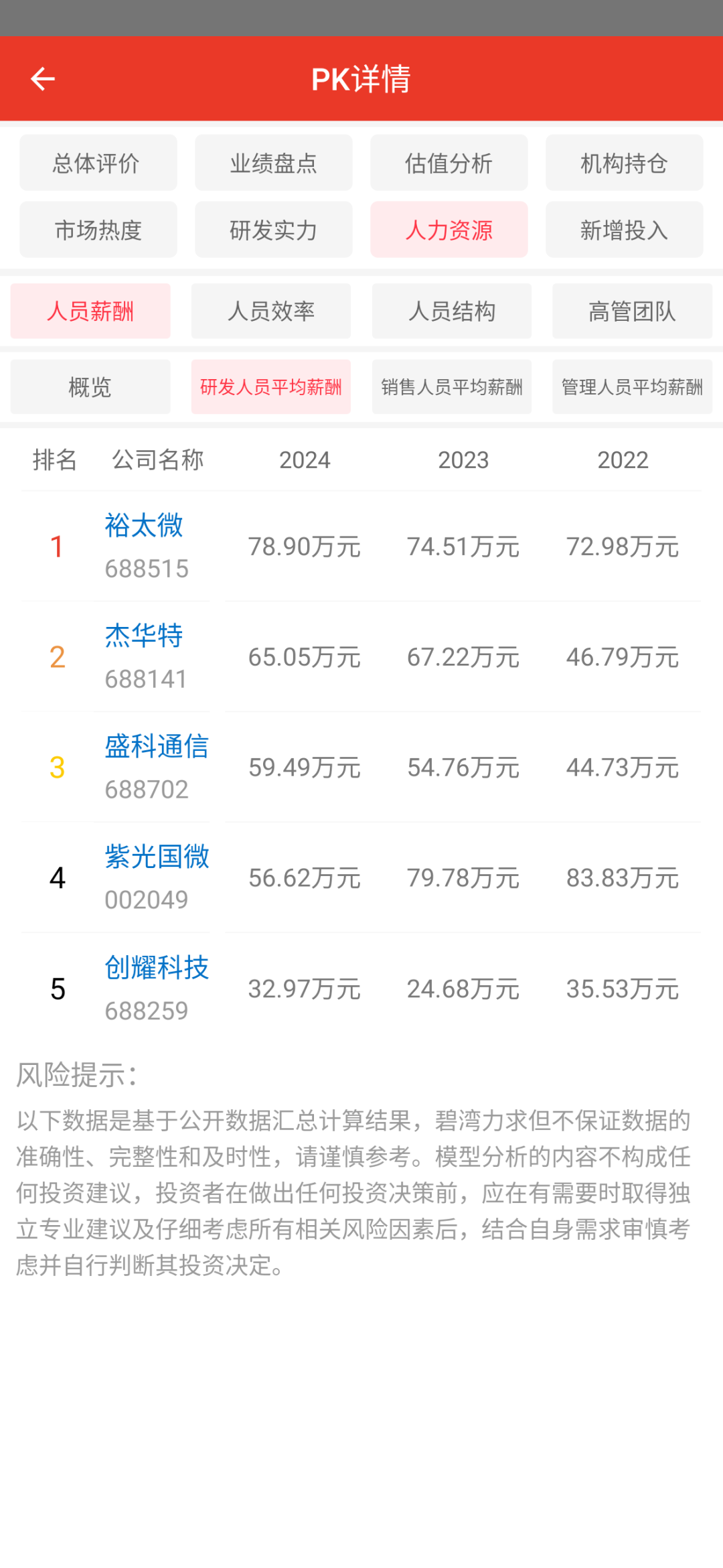Switch to the 总体评价 tab
Screen dimensions: 723x1568
pyautogui.click(x=98, y=163)
